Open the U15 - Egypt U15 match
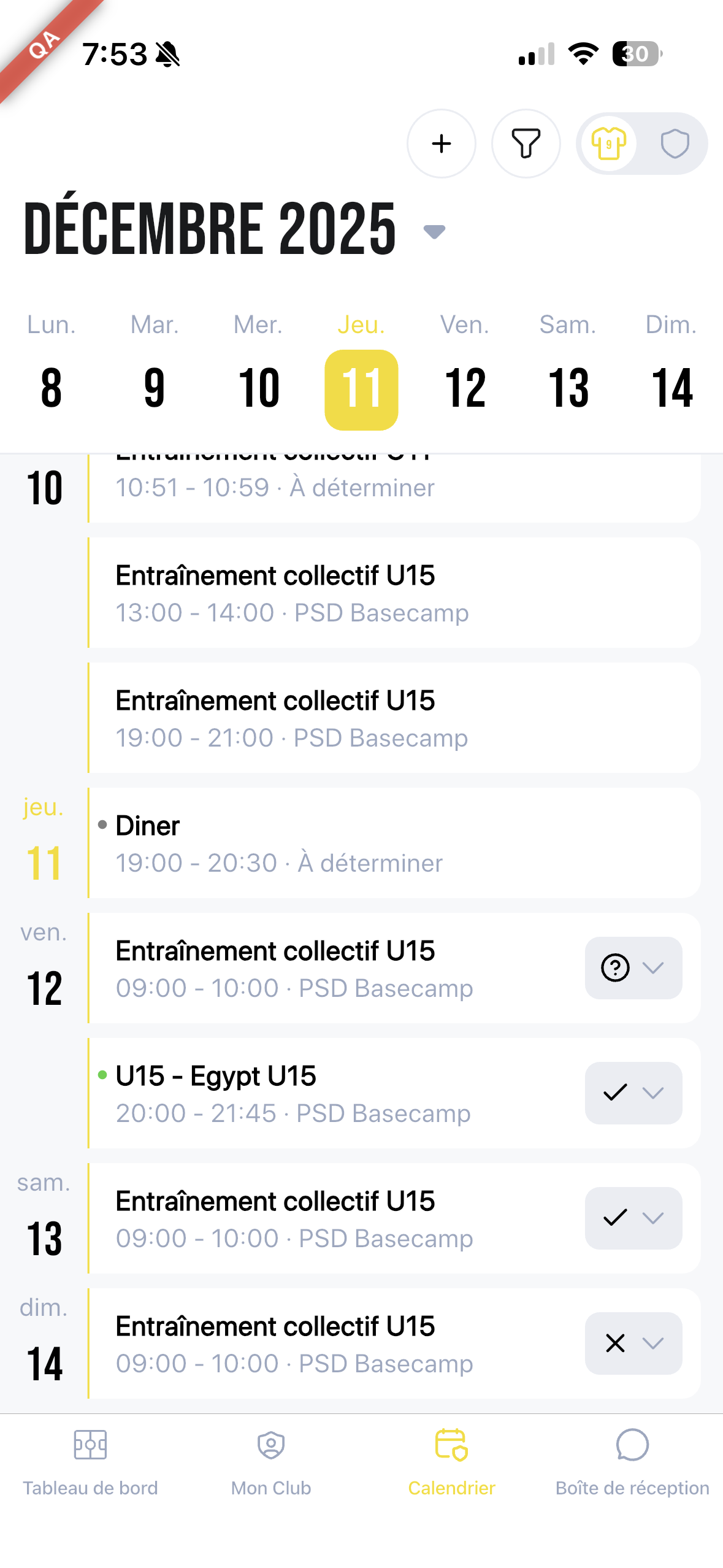This screenshot has height=1568, width=723. [331, 1093]
